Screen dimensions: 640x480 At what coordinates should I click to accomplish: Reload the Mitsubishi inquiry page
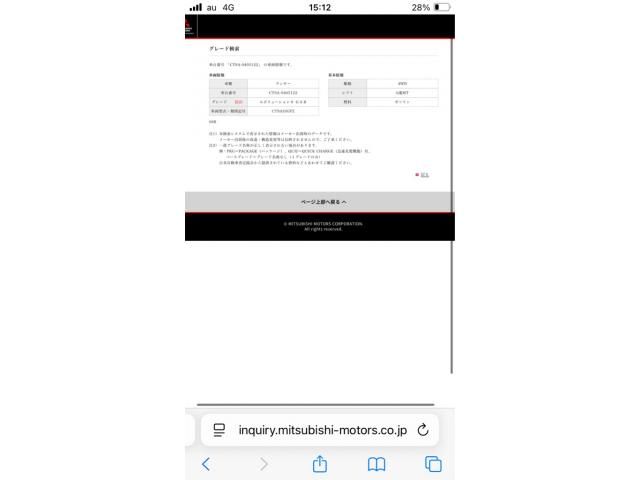(x=423, y=430)
